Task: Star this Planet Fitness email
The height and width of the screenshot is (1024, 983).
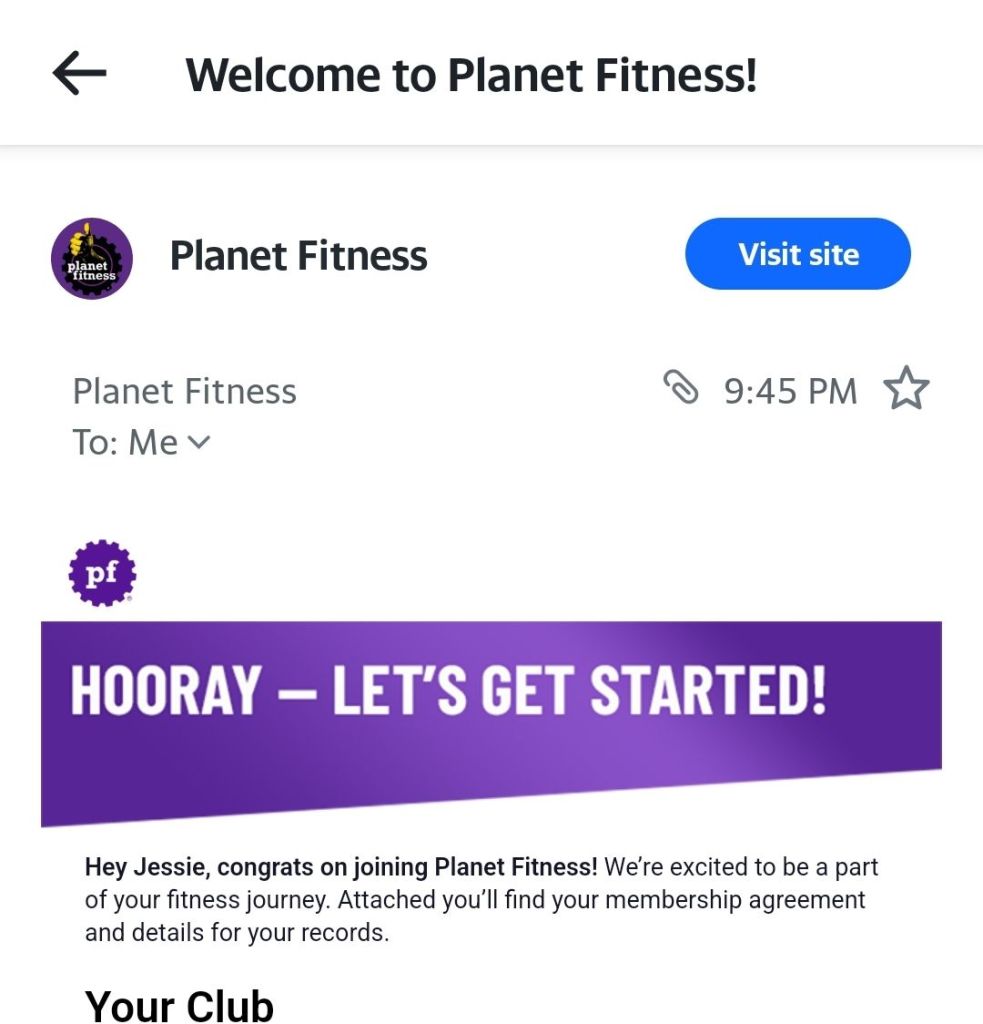Action: pos(906,390)
